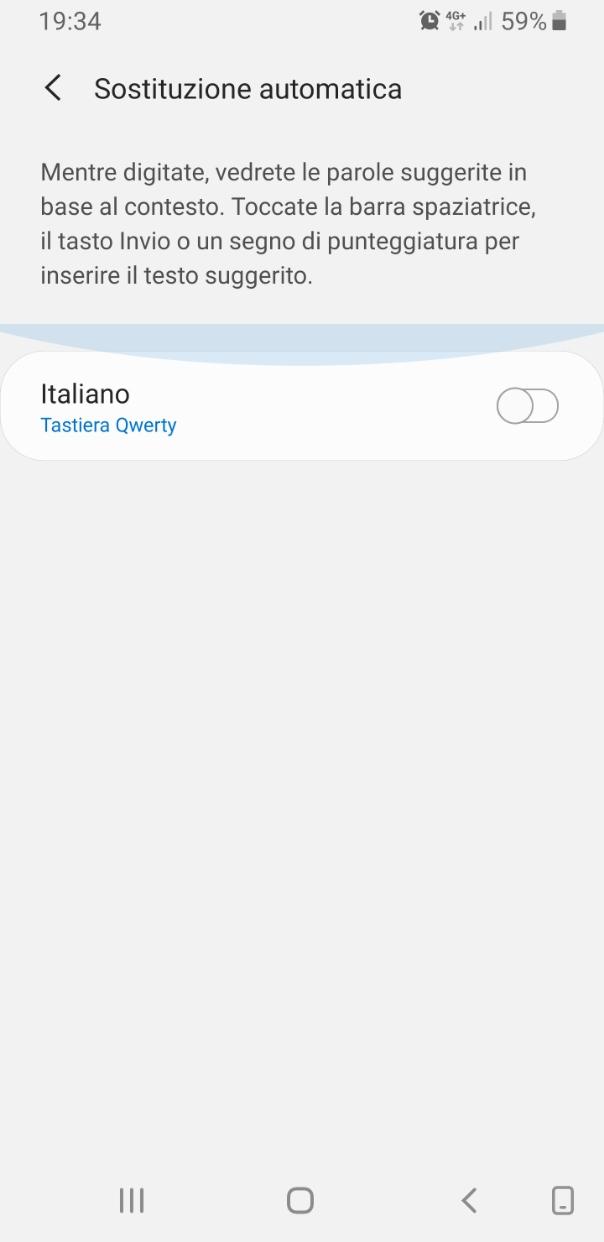The height and width of the screenshot is (1242, 604).
Task: Tap the system back button
Action: tap(468, 1200)
